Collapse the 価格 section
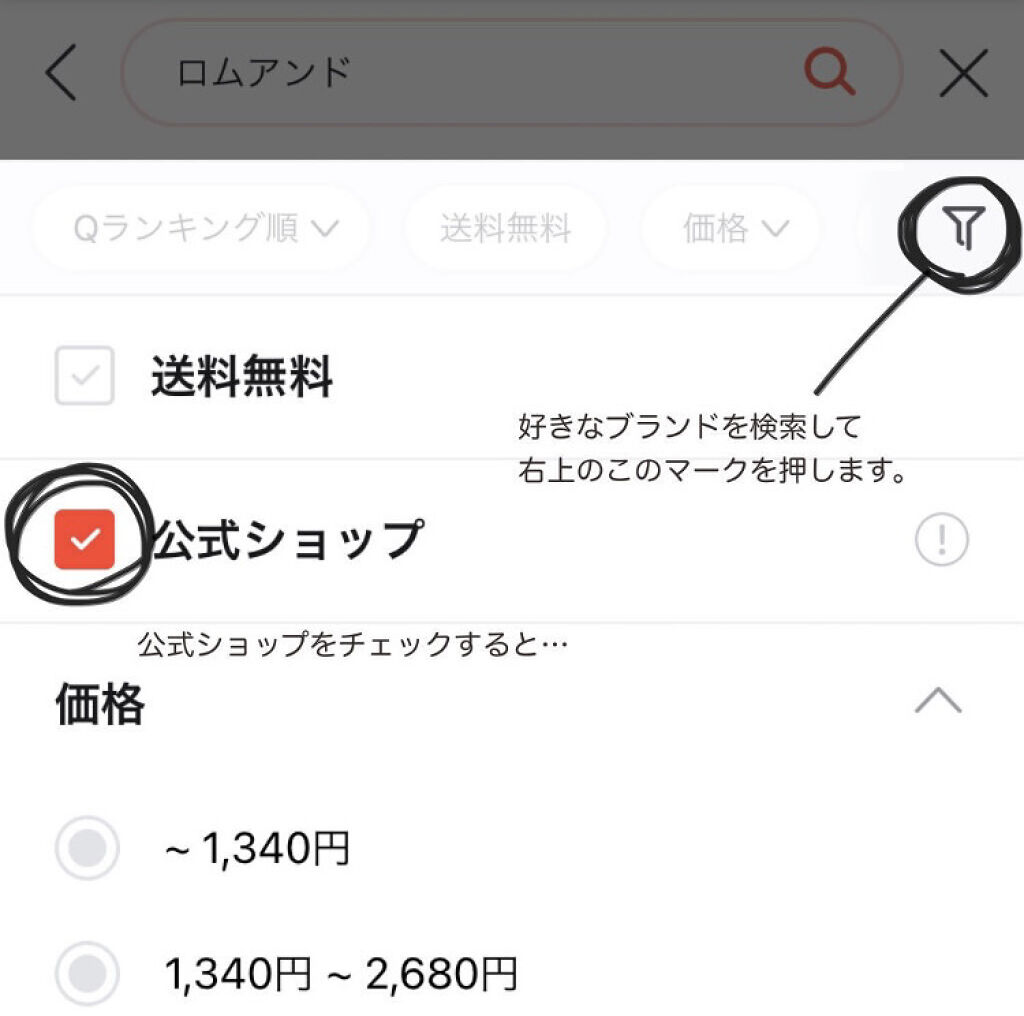The height and width of the screenshot is (1016, 1024). (938, 701)
